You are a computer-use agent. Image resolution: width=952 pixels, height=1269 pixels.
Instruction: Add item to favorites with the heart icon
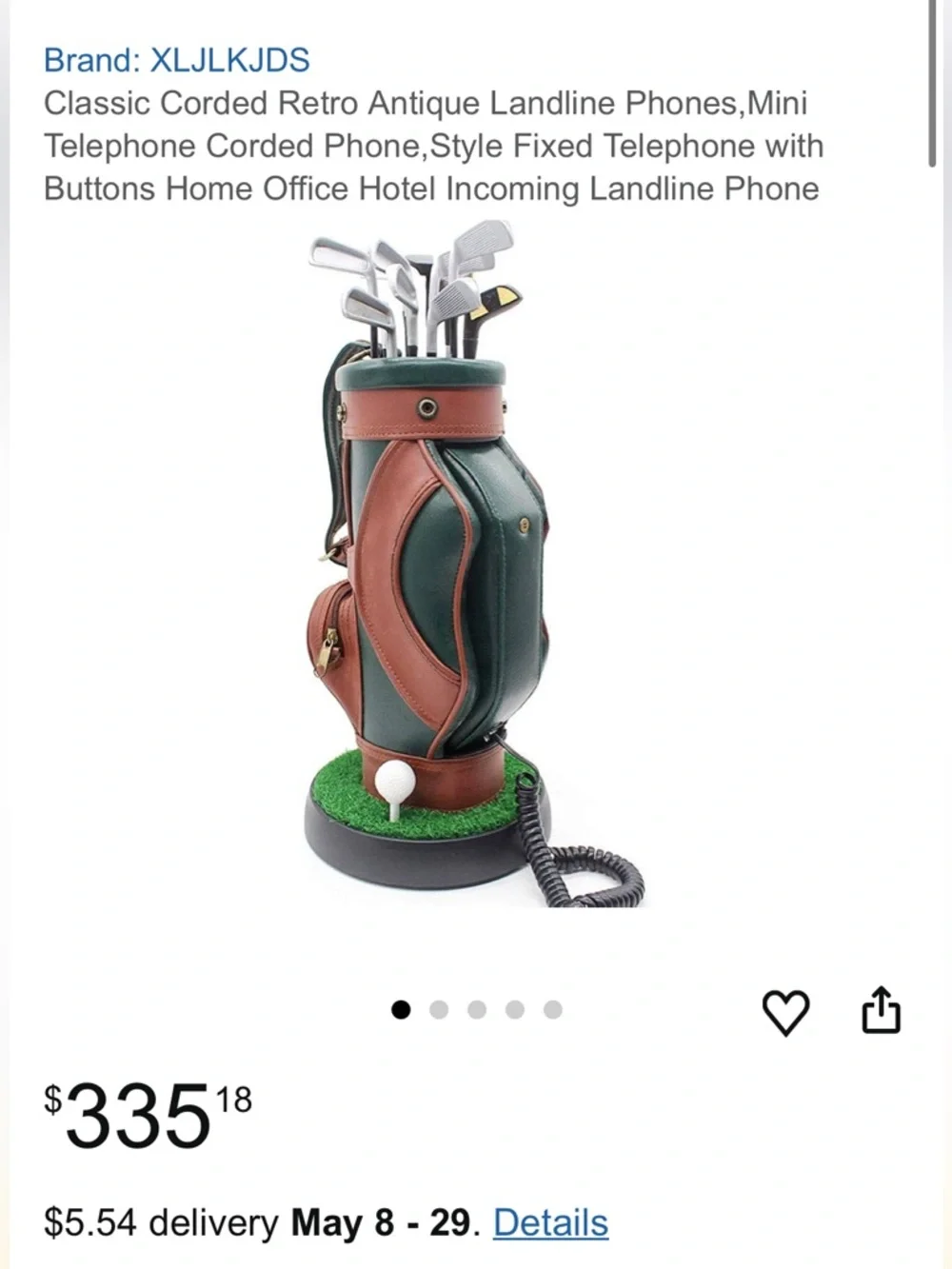(786, 1012)
